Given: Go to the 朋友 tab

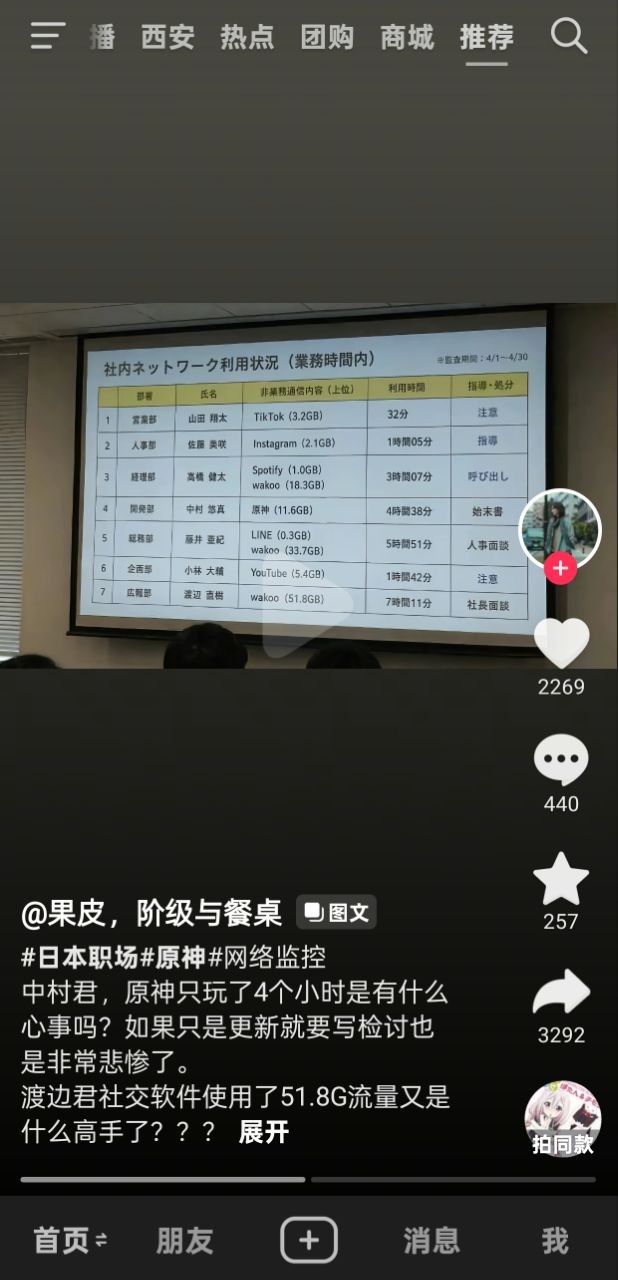Looking at the screenshot, I should [x=185, y=1241].
